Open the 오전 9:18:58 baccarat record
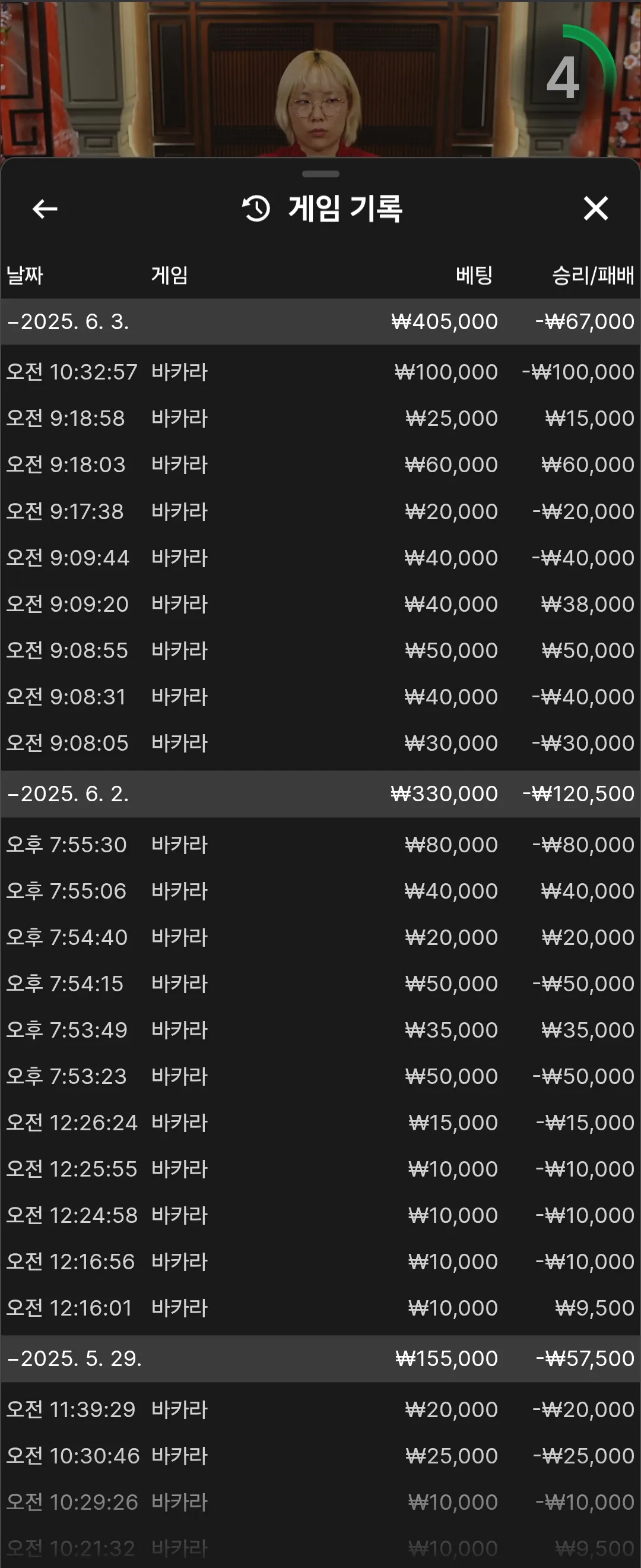The image size is (641, 1568). click(x=320, y=418)
